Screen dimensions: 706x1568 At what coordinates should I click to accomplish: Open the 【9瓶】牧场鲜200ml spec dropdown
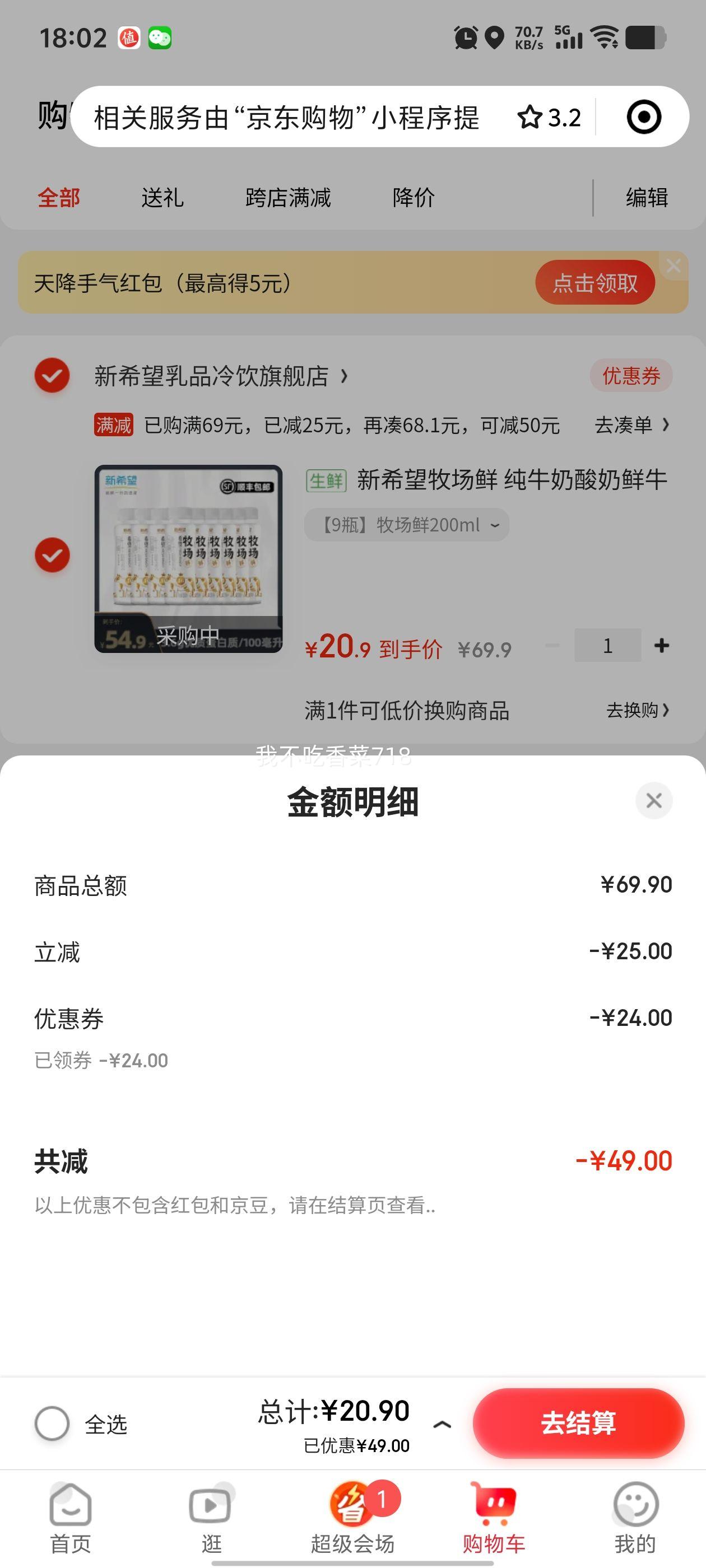click(406, 524)
